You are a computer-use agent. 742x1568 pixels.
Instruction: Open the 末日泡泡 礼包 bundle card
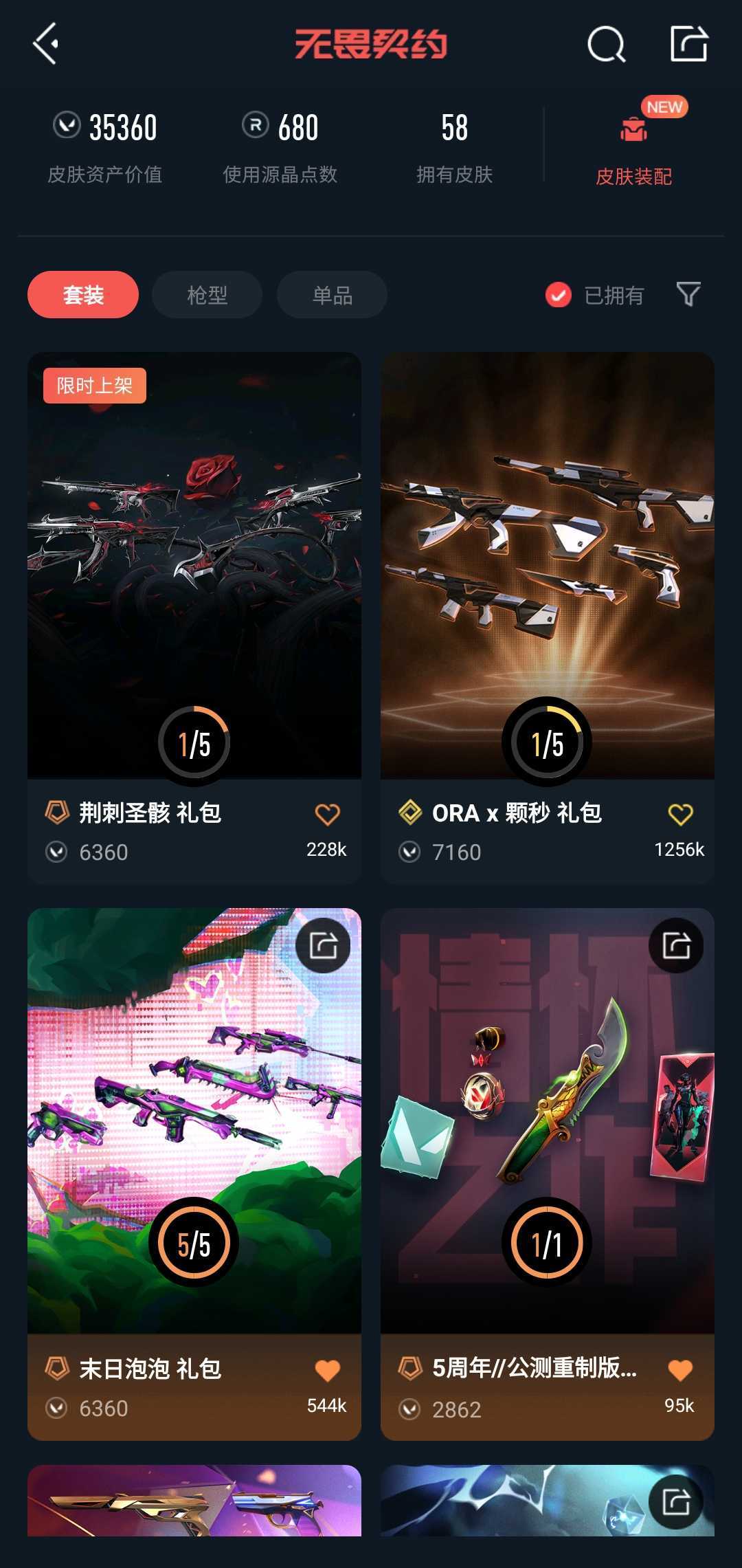pyautogui.click(x=194, y=1120)
